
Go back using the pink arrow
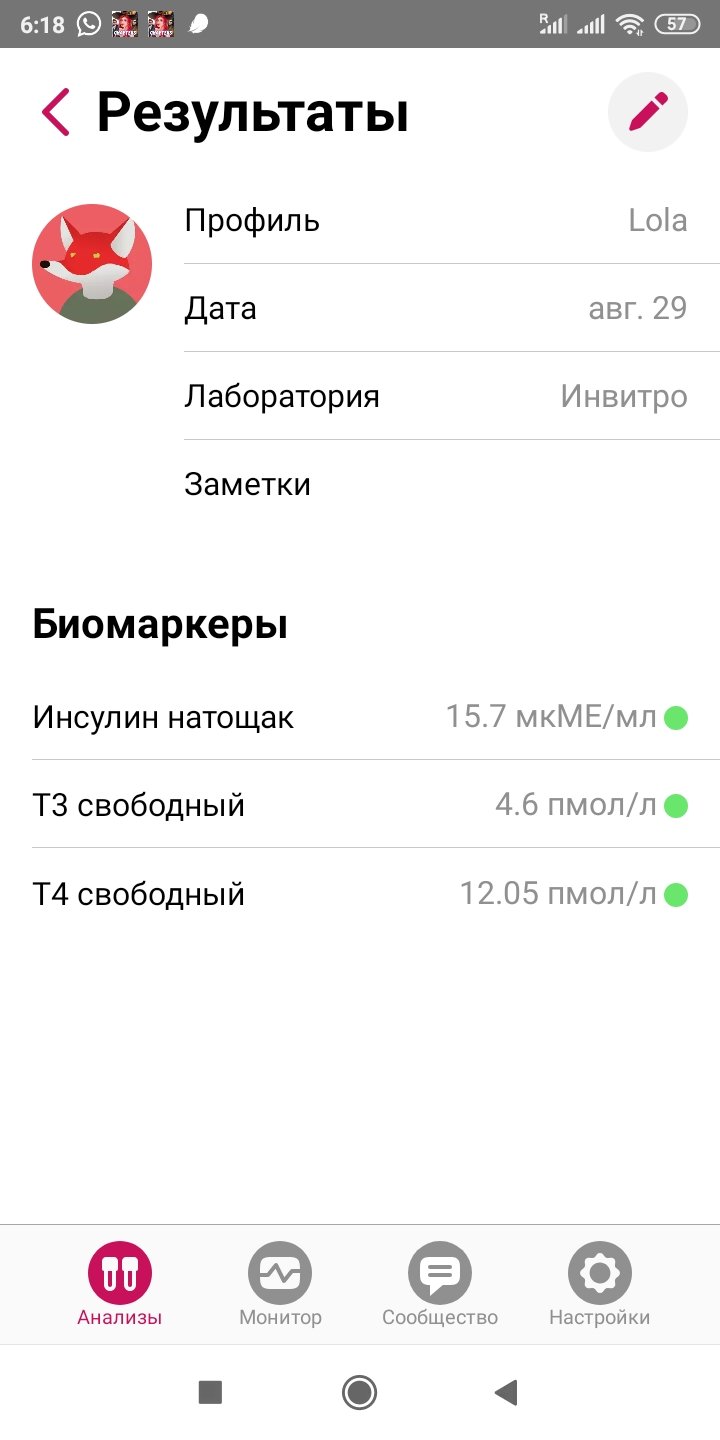(x=56, y=112)
